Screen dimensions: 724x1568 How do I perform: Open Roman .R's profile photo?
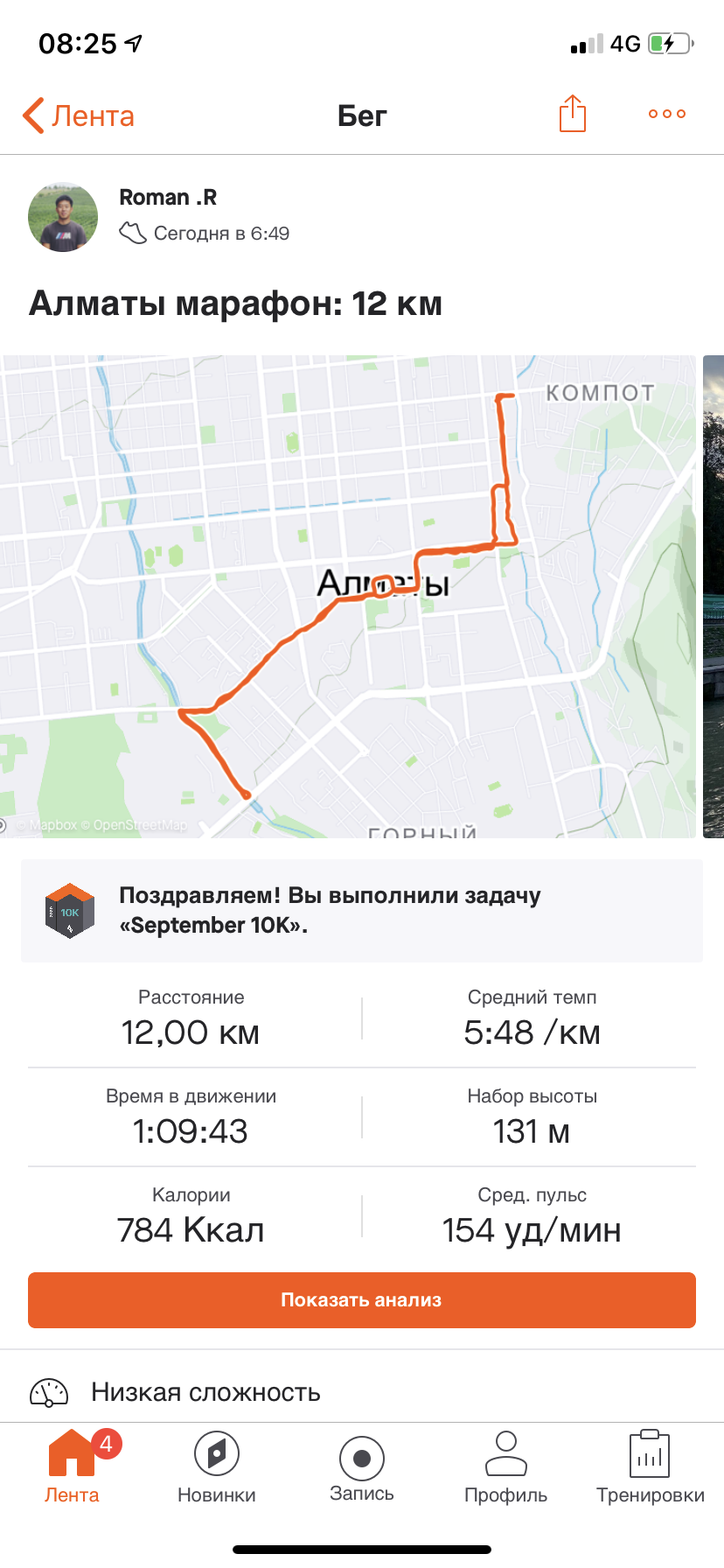click(63, 217)
